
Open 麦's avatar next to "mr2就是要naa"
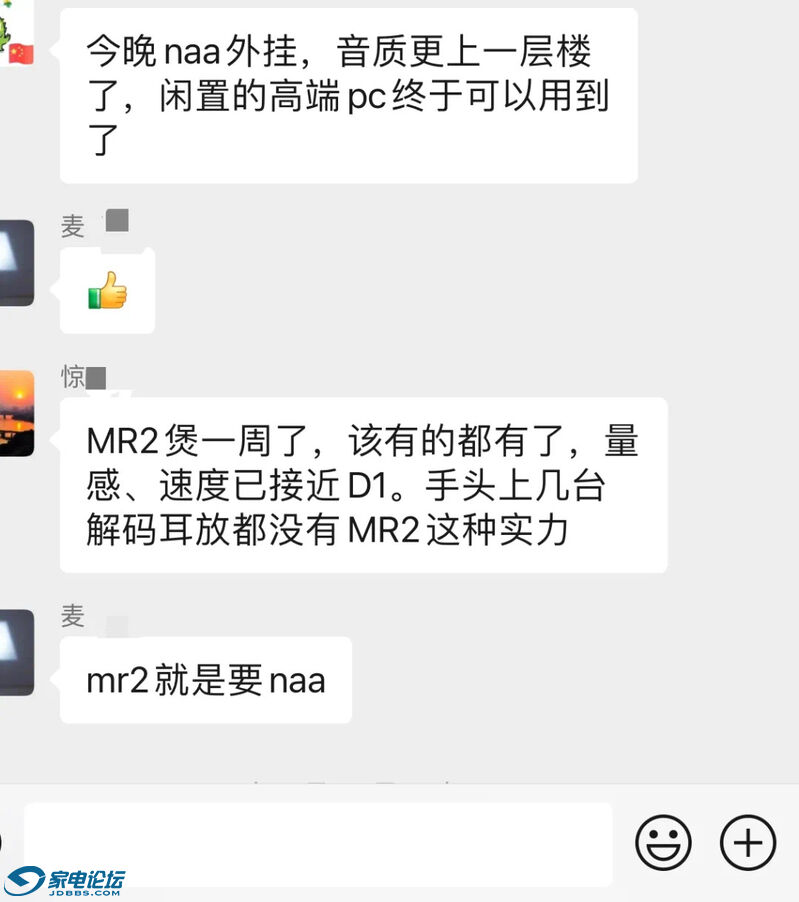[x=16, y=652]
